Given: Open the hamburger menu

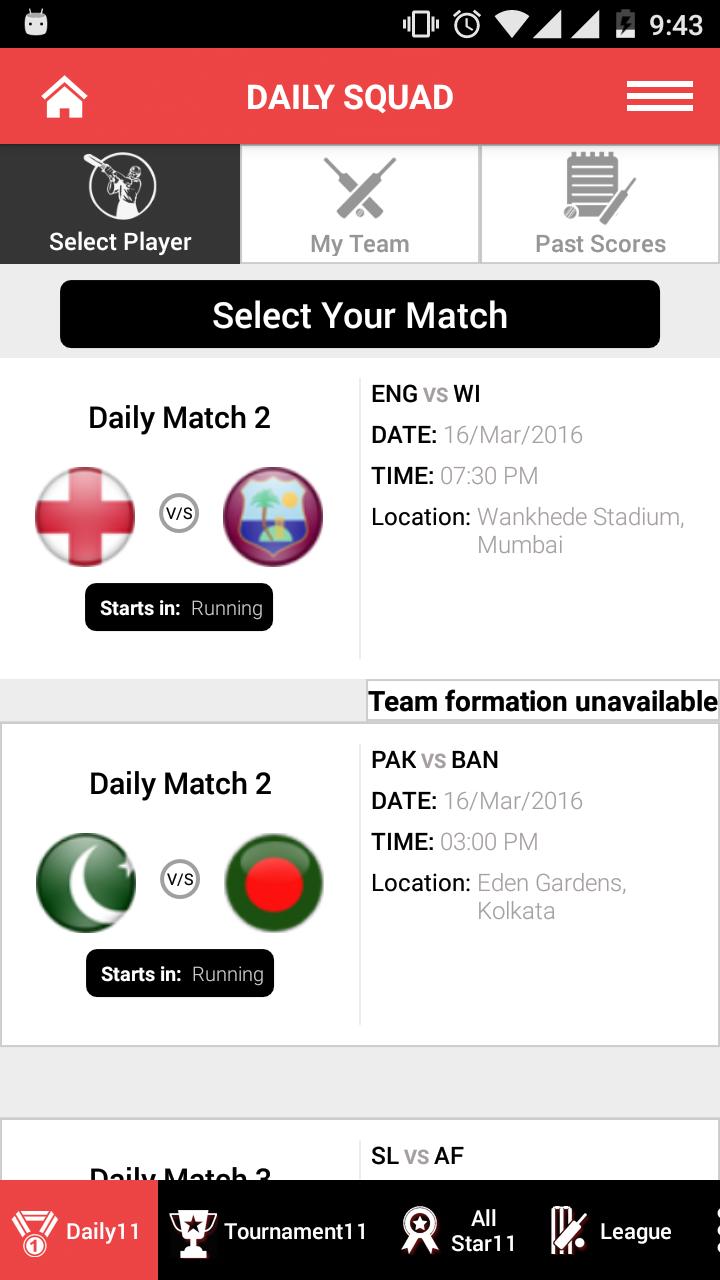Looking at the screenshot, I should 659,97.
